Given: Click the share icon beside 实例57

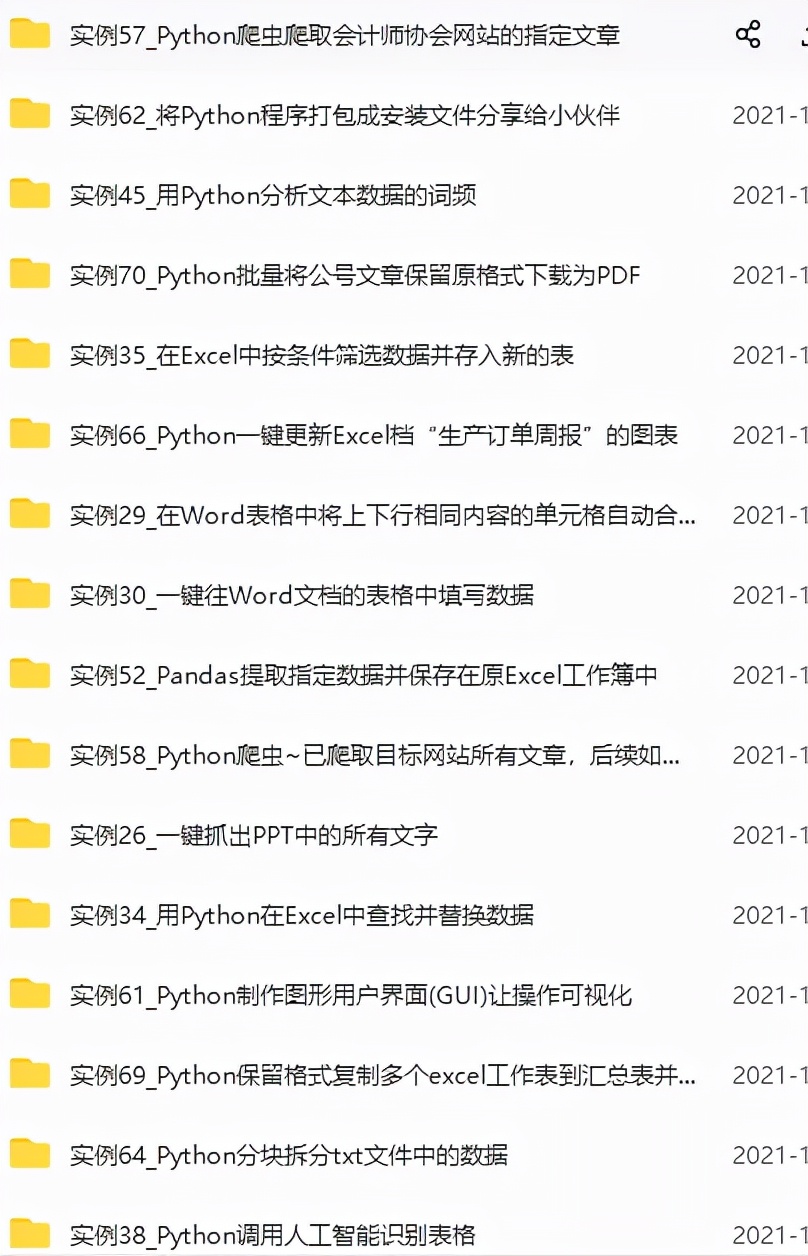Looking at the screenshot, I should coord(748,34).
